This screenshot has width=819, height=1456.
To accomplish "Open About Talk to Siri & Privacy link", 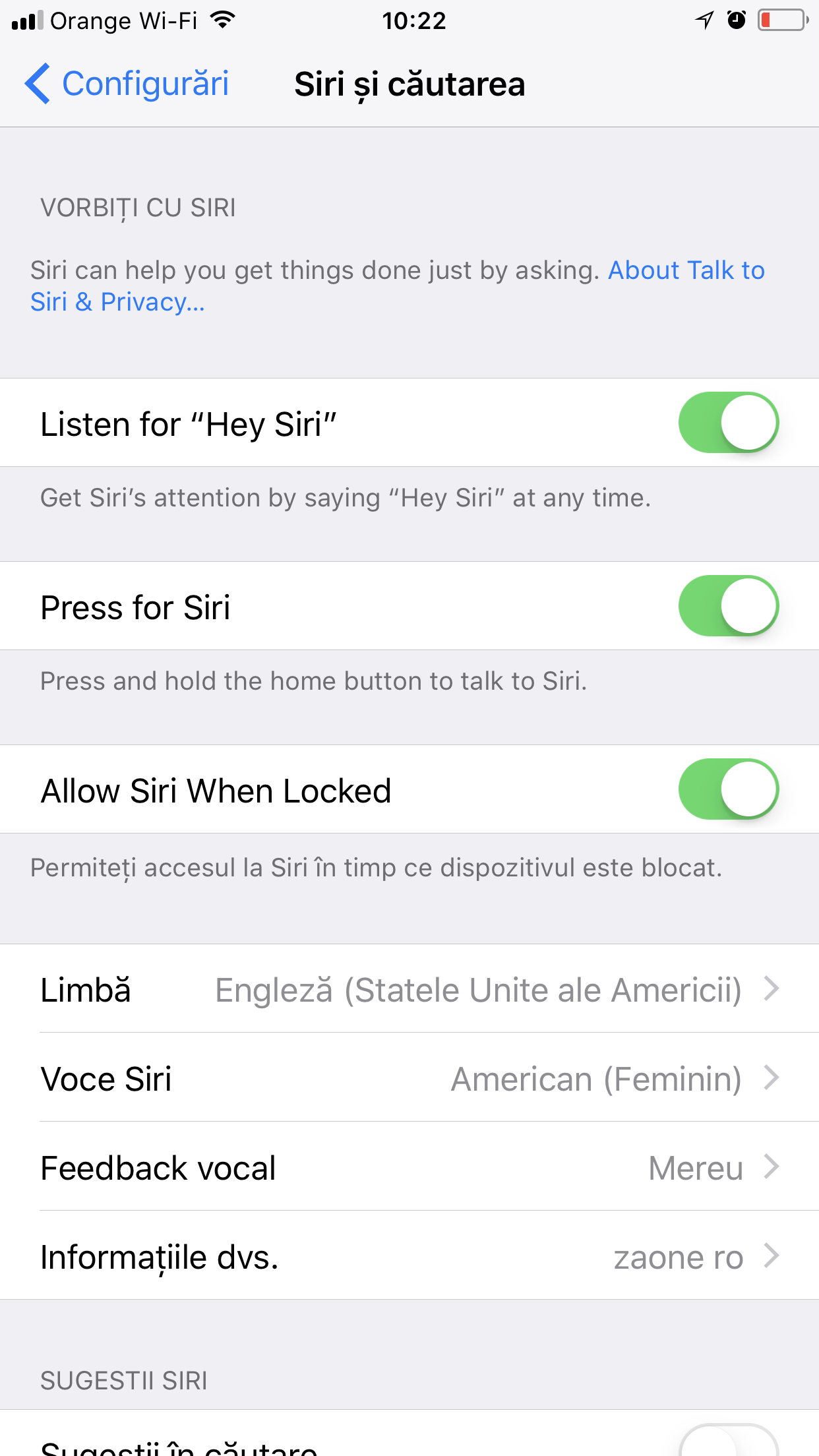I will [x=398, y=286].
